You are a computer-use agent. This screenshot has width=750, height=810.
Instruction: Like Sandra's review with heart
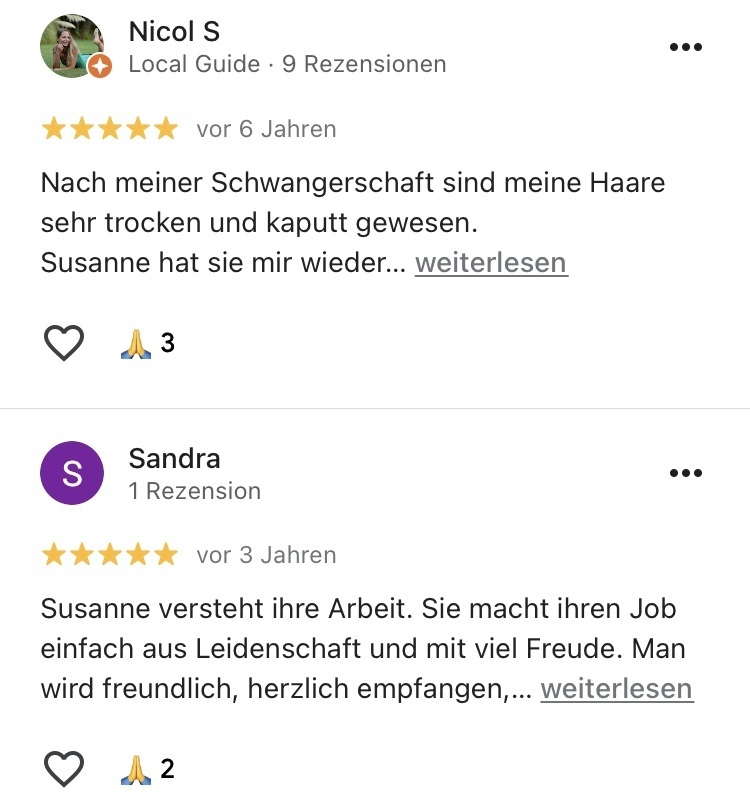point(65,769)
